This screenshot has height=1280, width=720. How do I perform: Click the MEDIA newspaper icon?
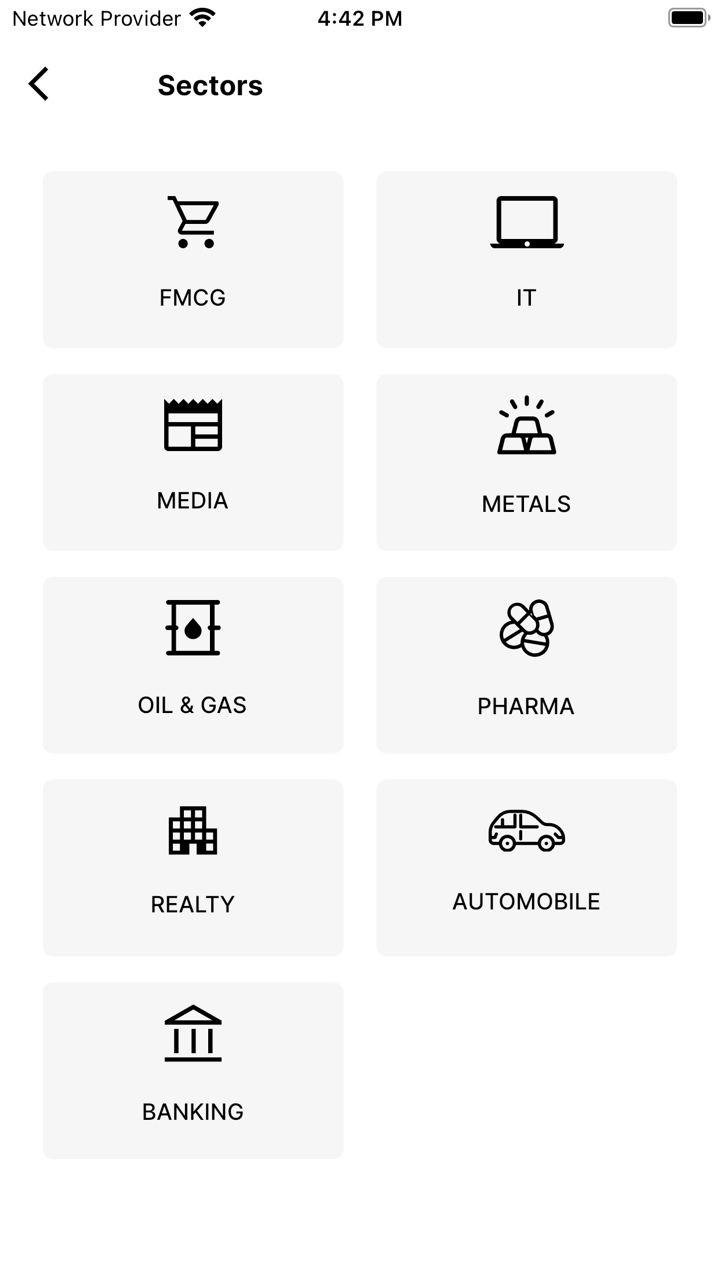[193, 424]
